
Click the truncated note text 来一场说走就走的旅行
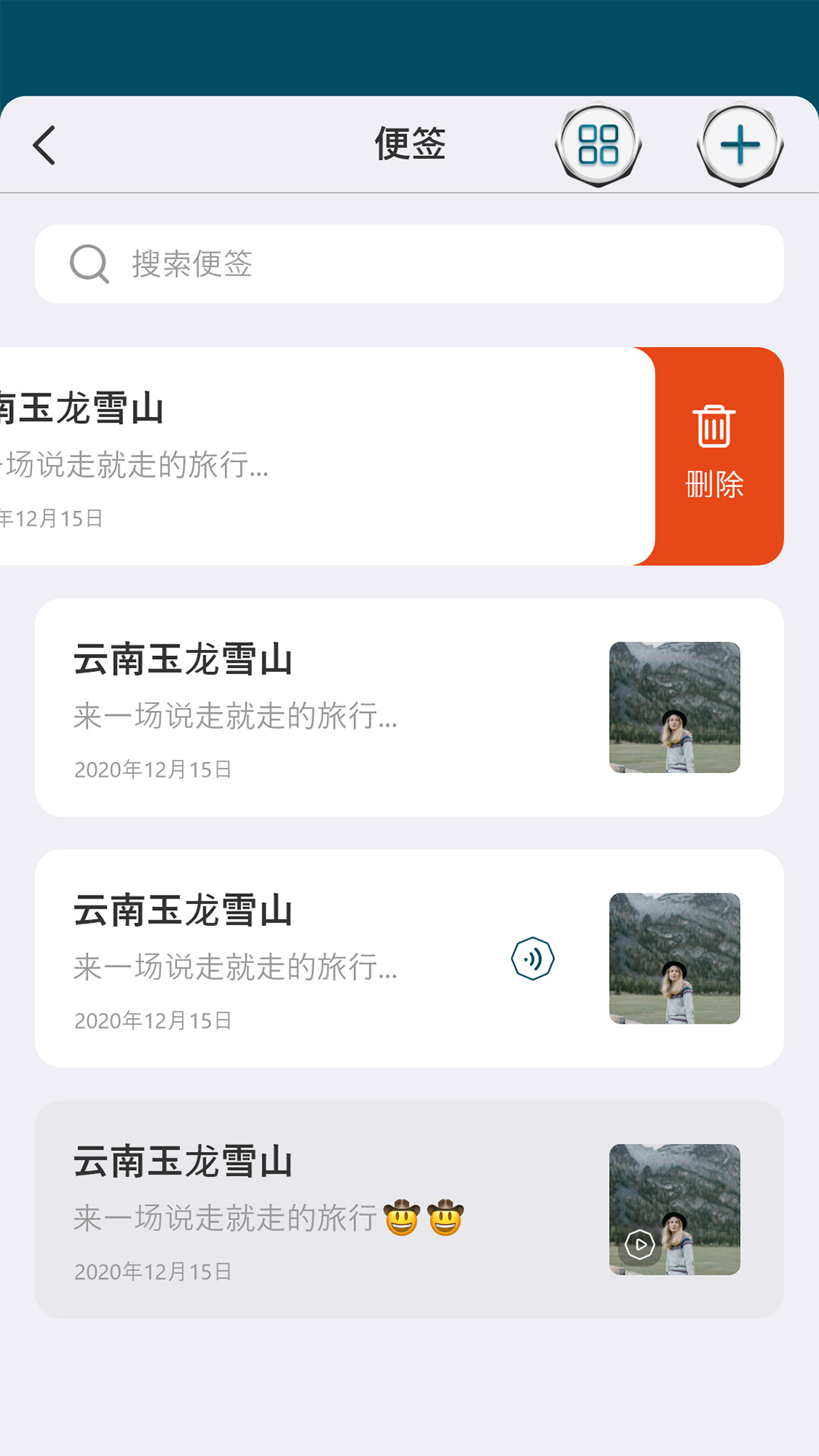coord(235,717)
